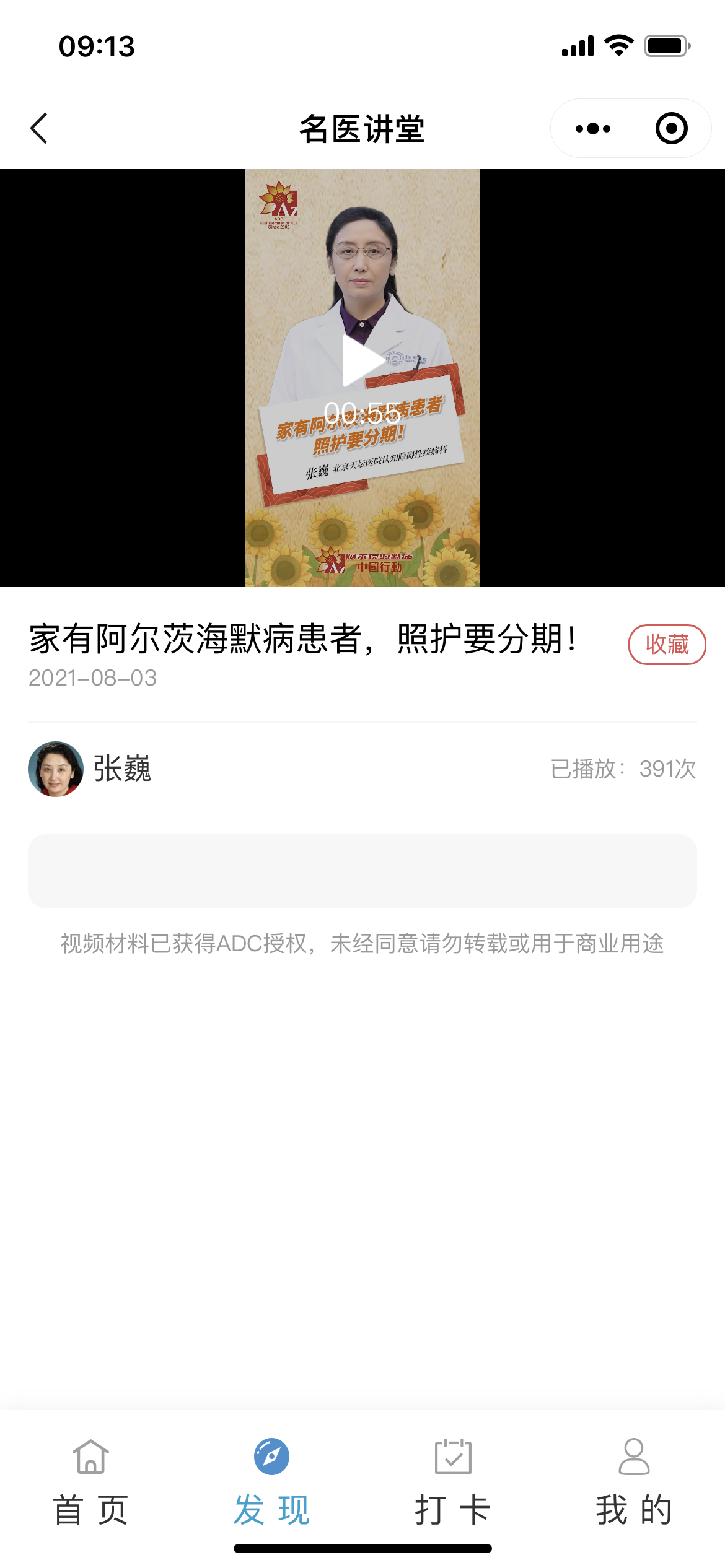Select the 发现 tab

click(x=271, y=1480)
